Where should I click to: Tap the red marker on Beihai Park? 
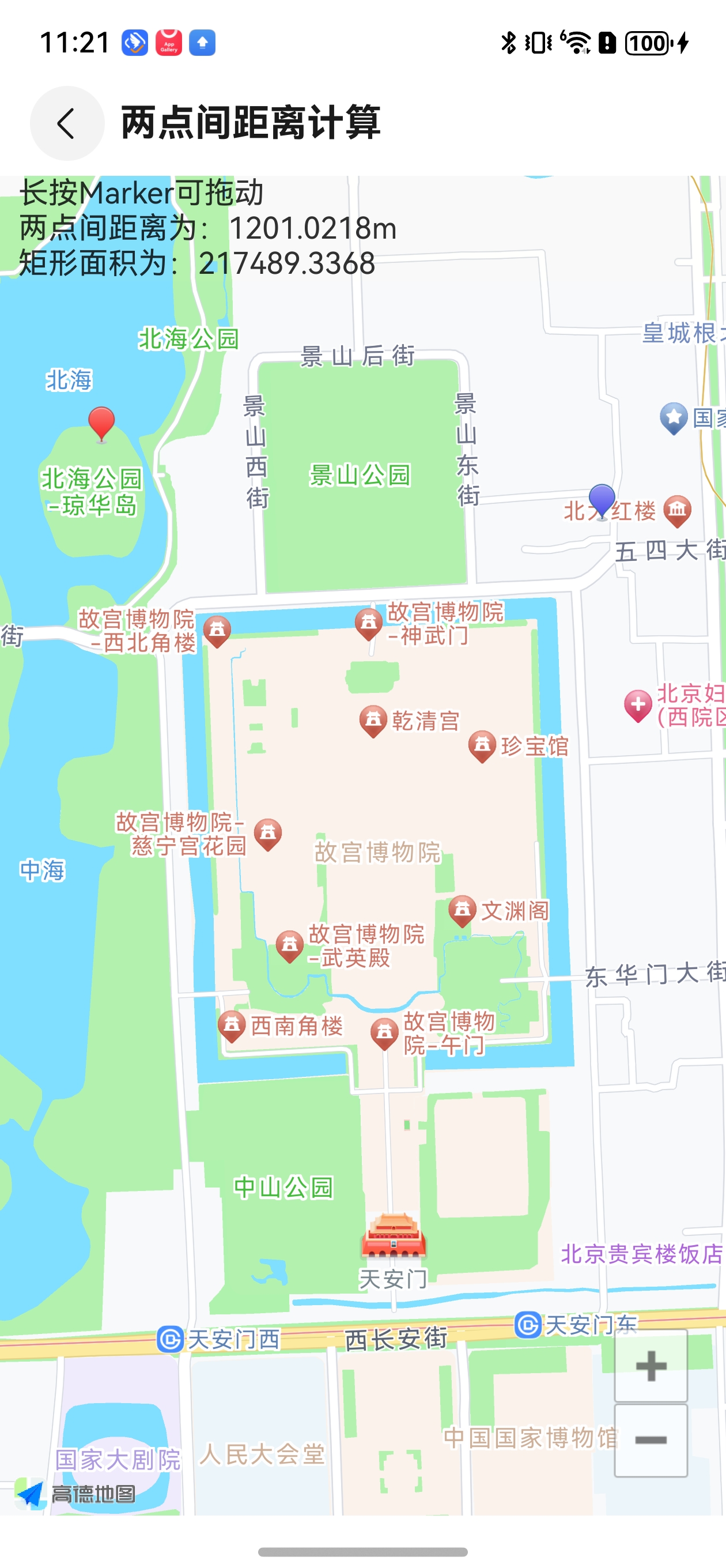tap(101, 423)
